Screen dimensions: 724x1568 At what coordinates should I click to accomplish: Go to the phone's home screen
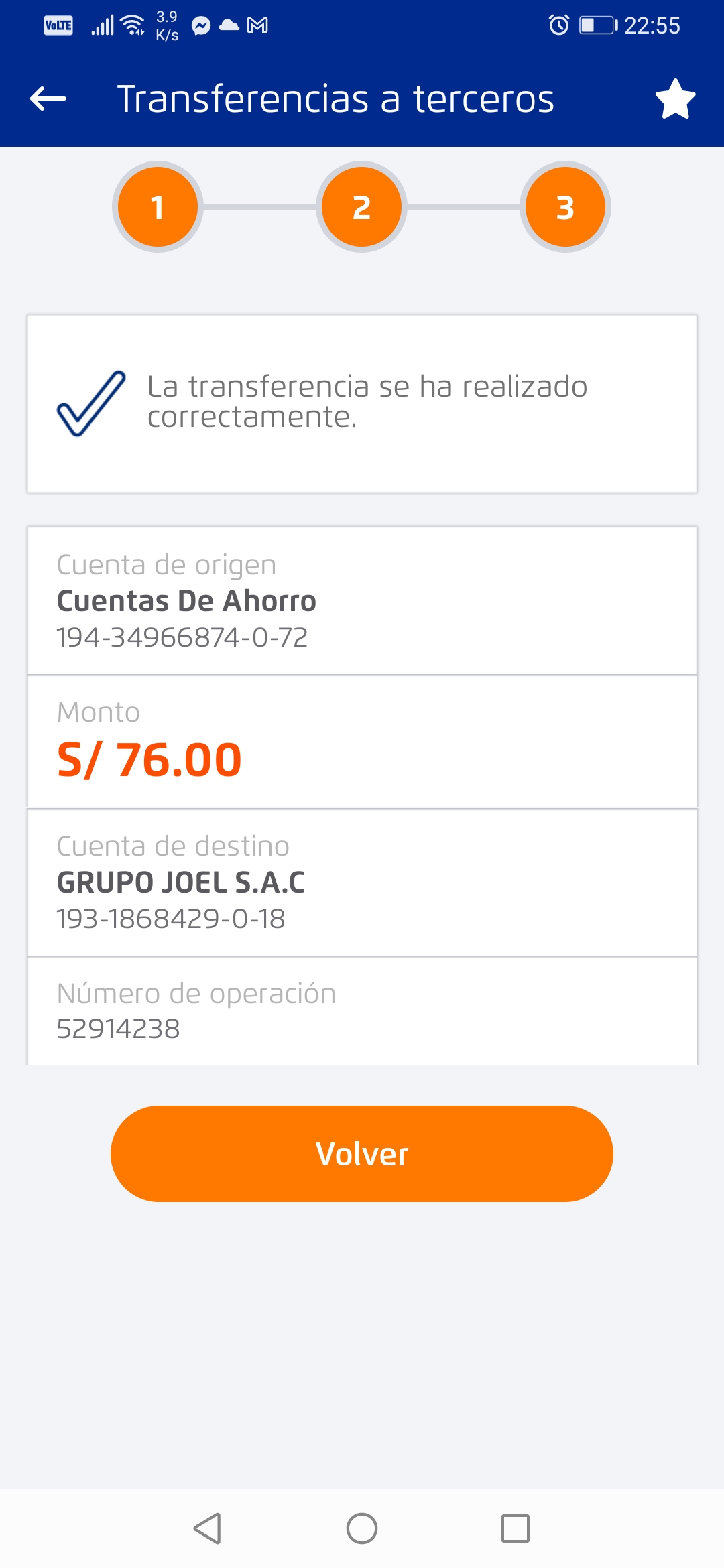tap(362, 1528)
